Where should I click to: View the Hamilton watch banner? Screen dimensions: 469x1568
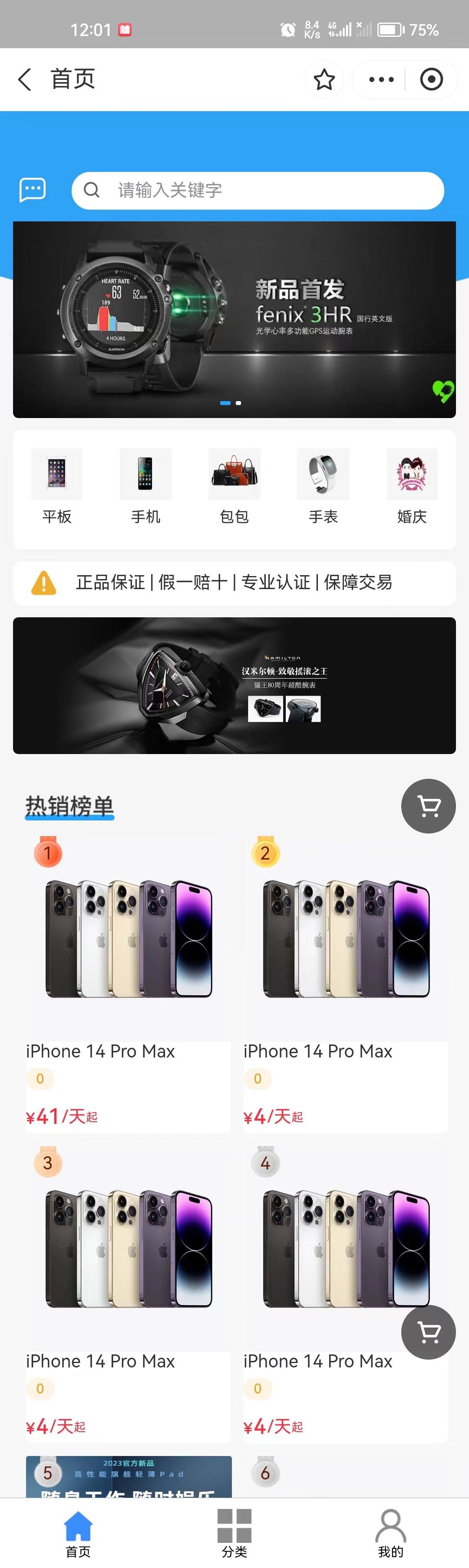234,685
